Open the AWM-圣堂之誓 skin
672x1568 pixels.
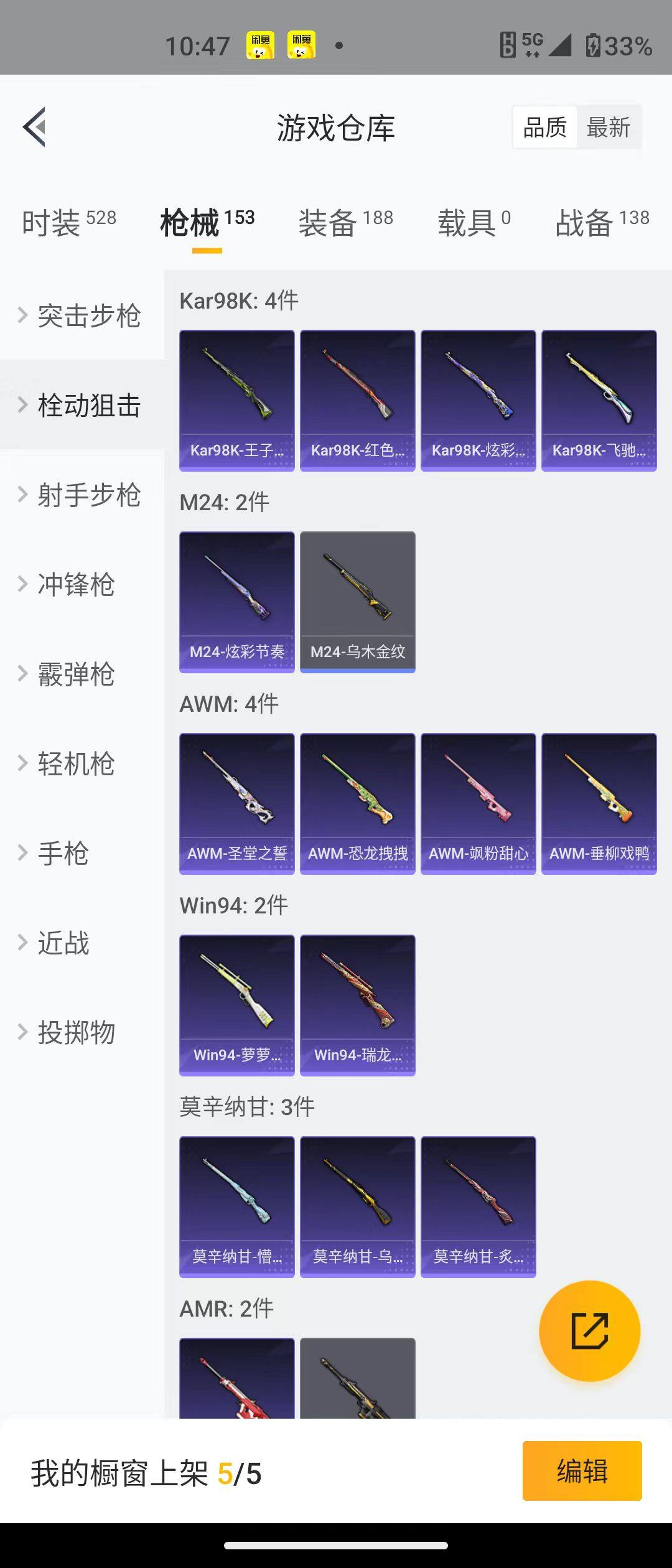pyautogui.click(x=236, y=803)
